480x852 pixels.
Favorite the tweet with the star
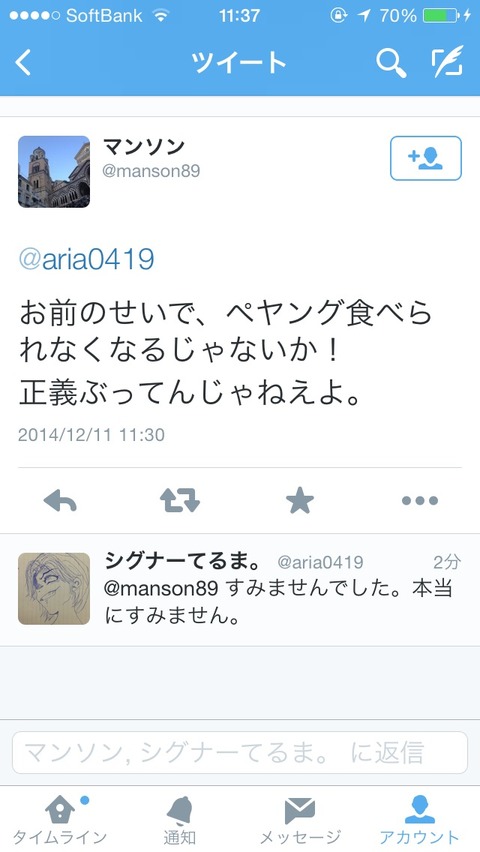(300, 500)
